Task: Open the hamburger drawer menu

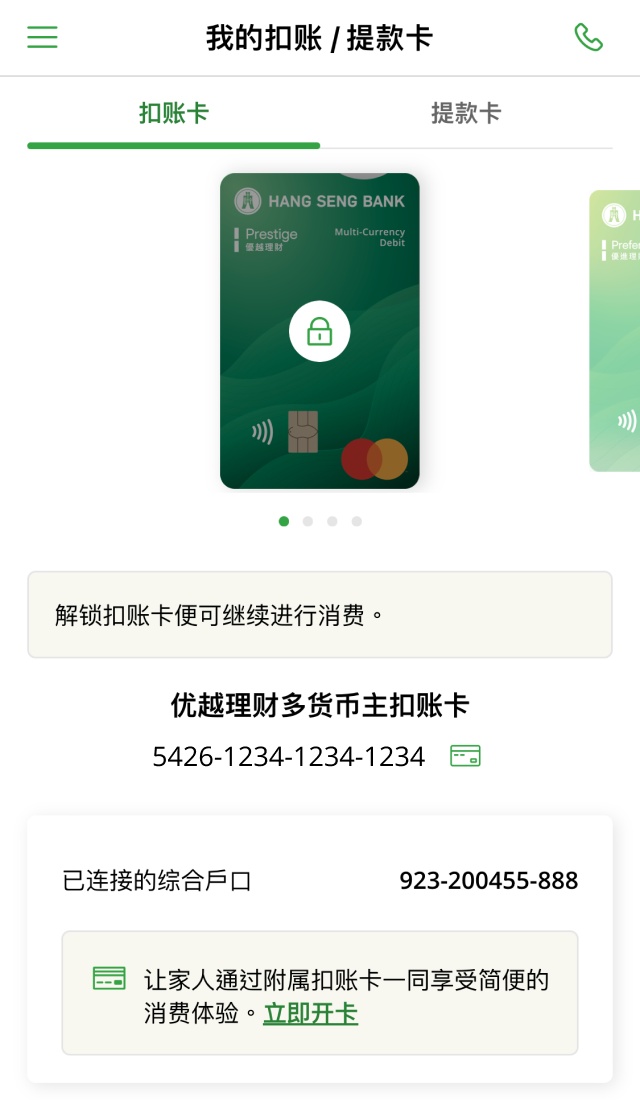Action: [42, 38]
